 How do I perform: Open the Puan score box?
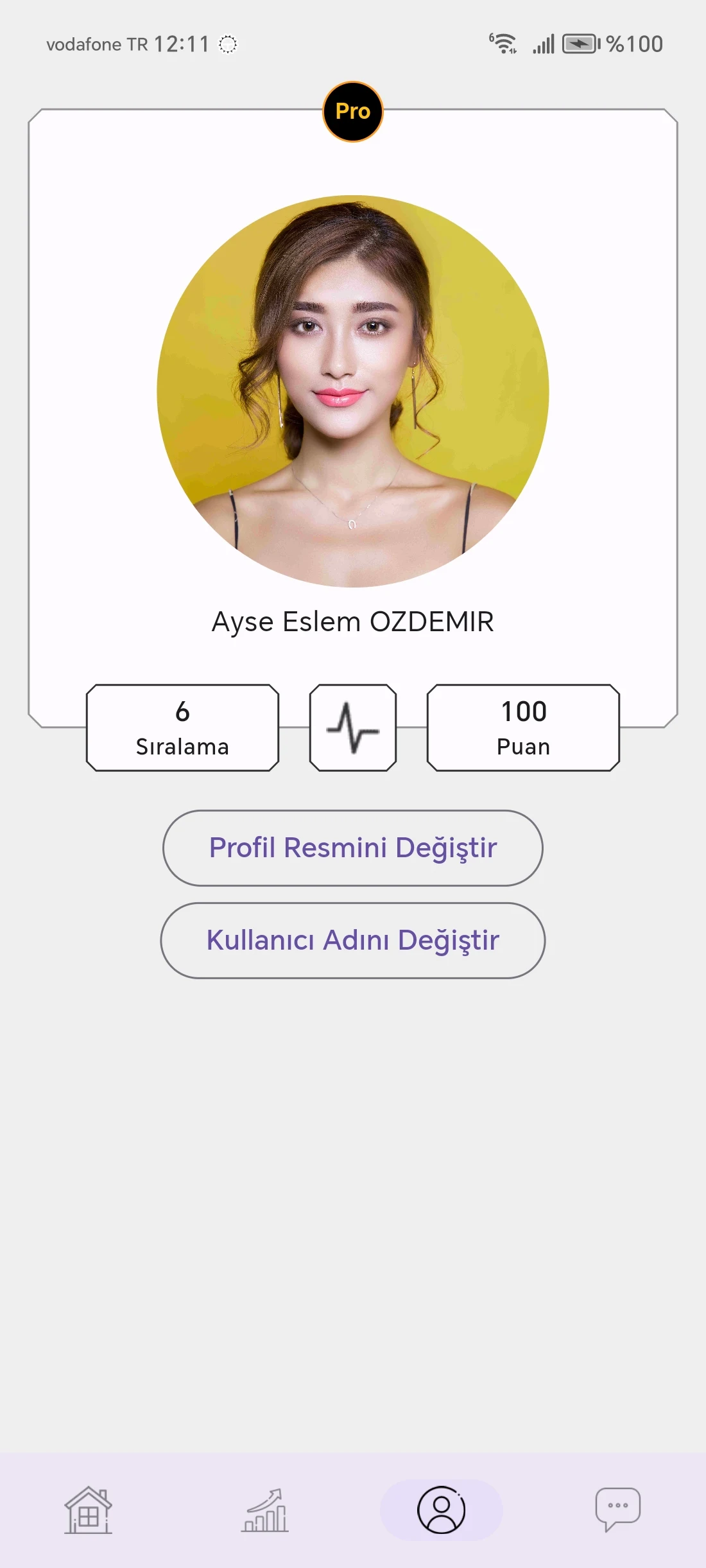coord(523,727)
